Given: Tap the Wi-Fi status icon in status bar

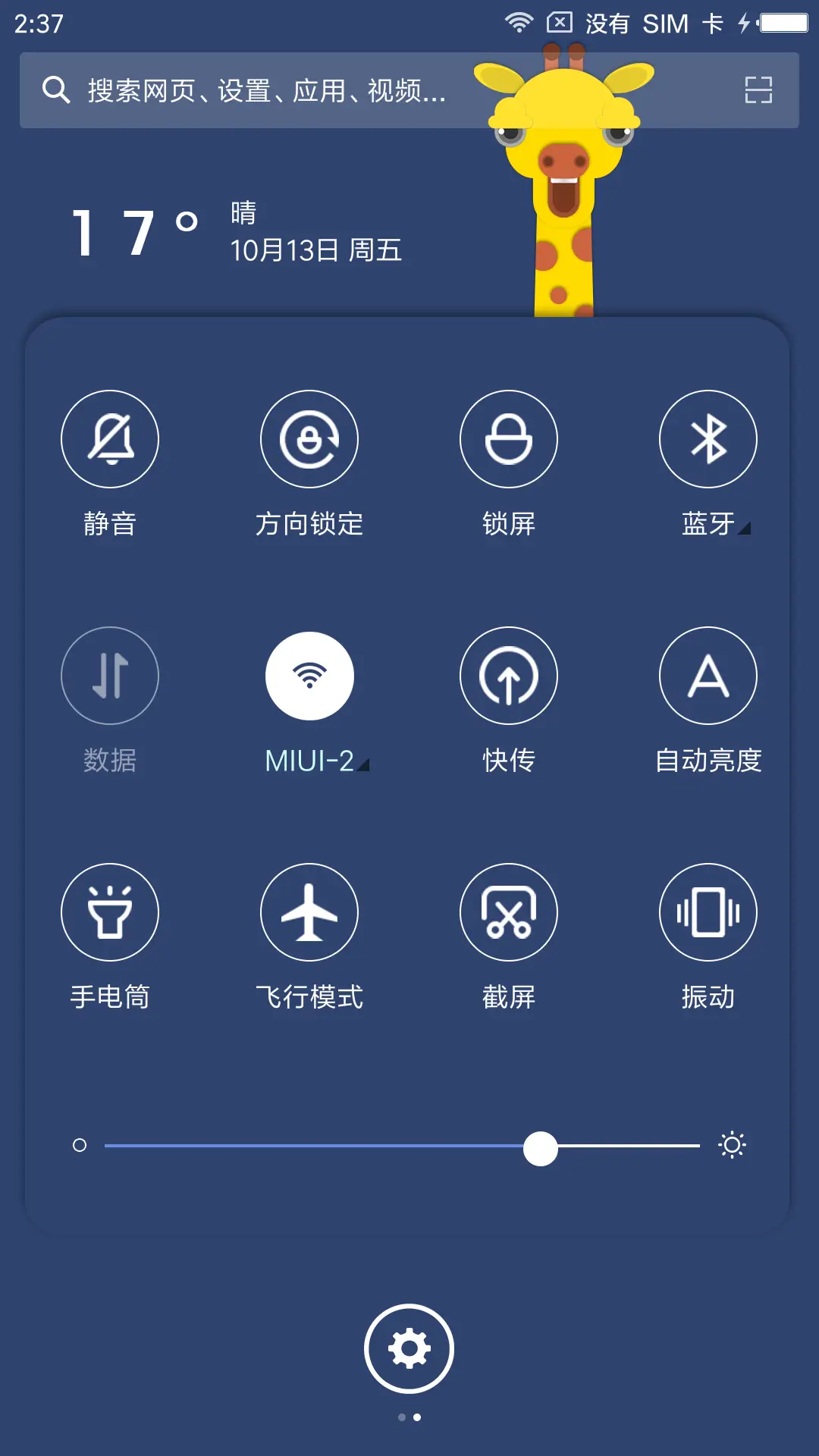Looking at the screenshot, I should (519, 21).
